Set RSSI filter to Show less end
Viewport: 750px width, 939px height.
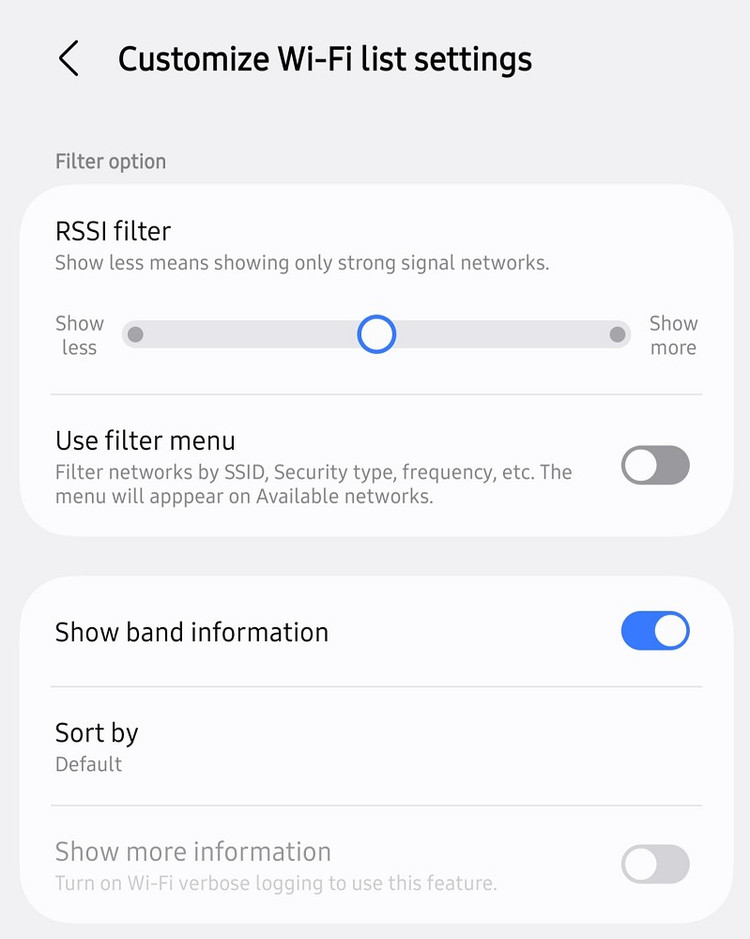click(x=136, y=335)
